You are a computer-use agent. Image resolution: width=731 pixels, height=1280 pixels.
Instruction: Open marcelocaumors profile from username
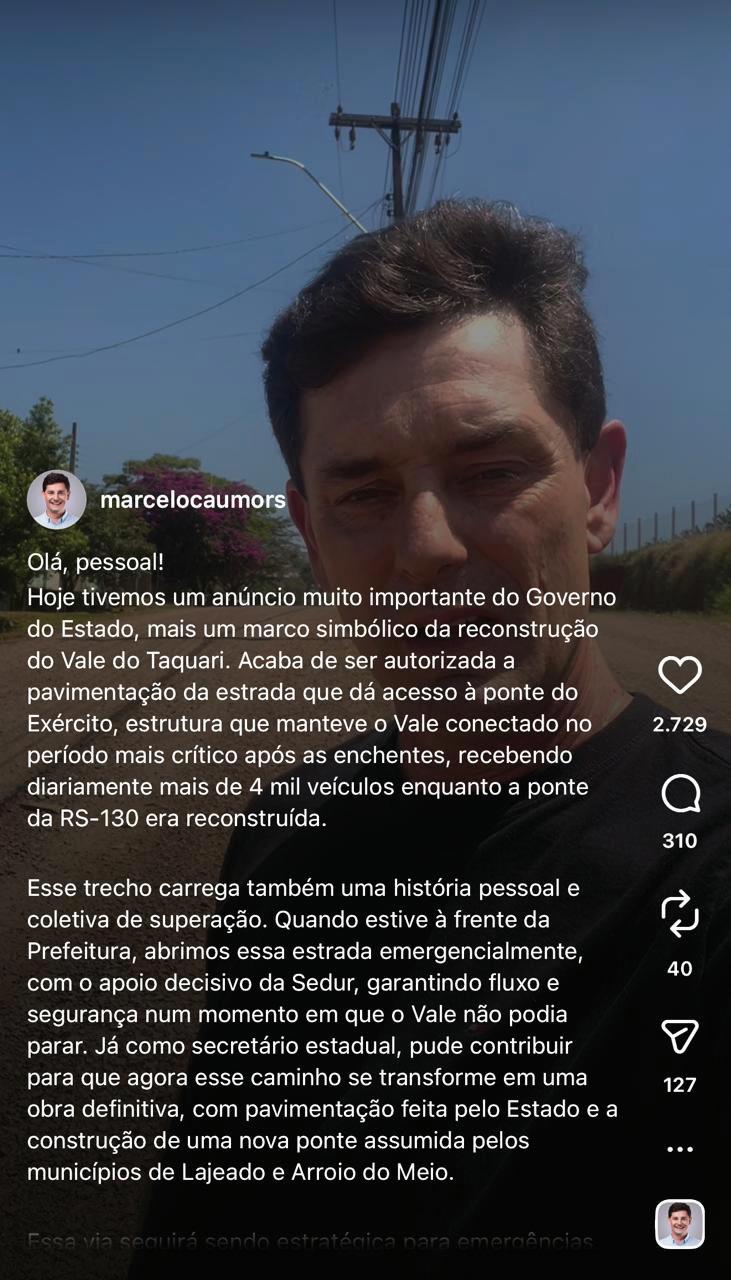(193, 500)
